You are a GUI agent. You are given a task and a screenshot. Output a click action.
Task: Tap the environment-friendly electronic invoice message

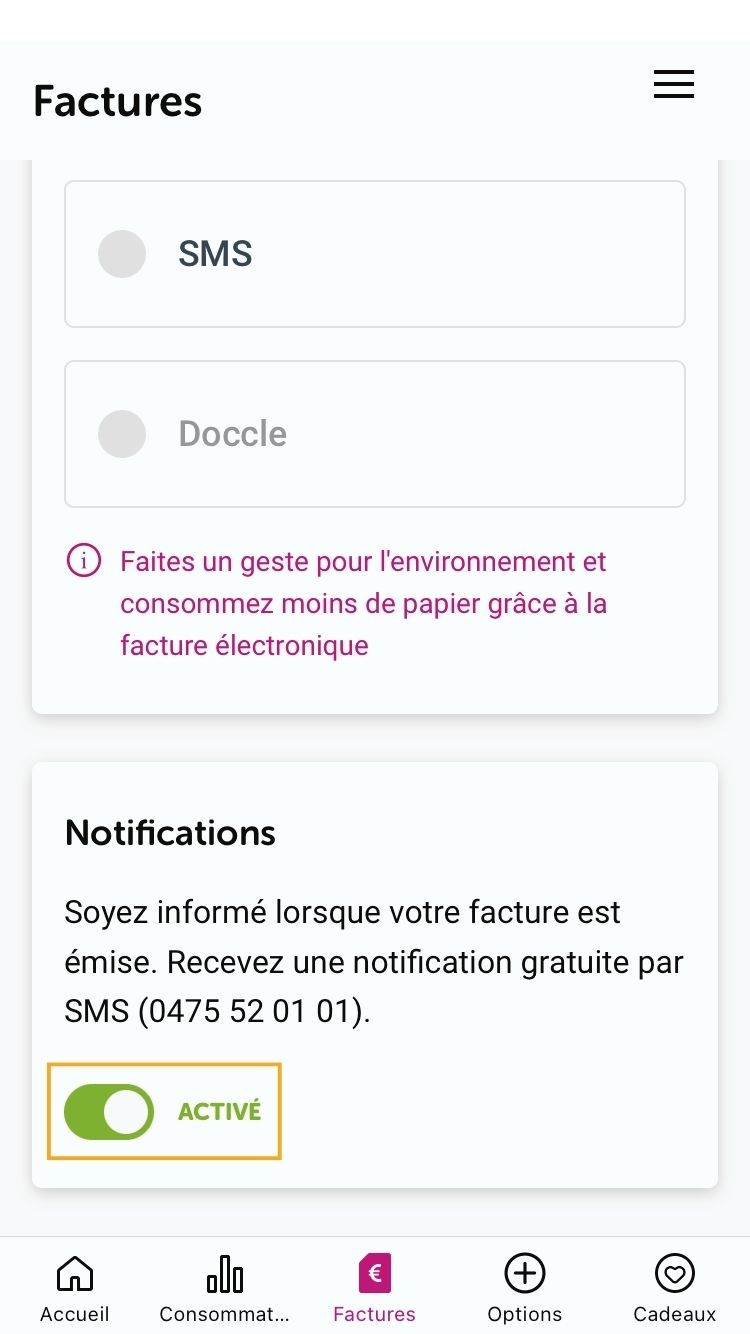click(363, 603)
